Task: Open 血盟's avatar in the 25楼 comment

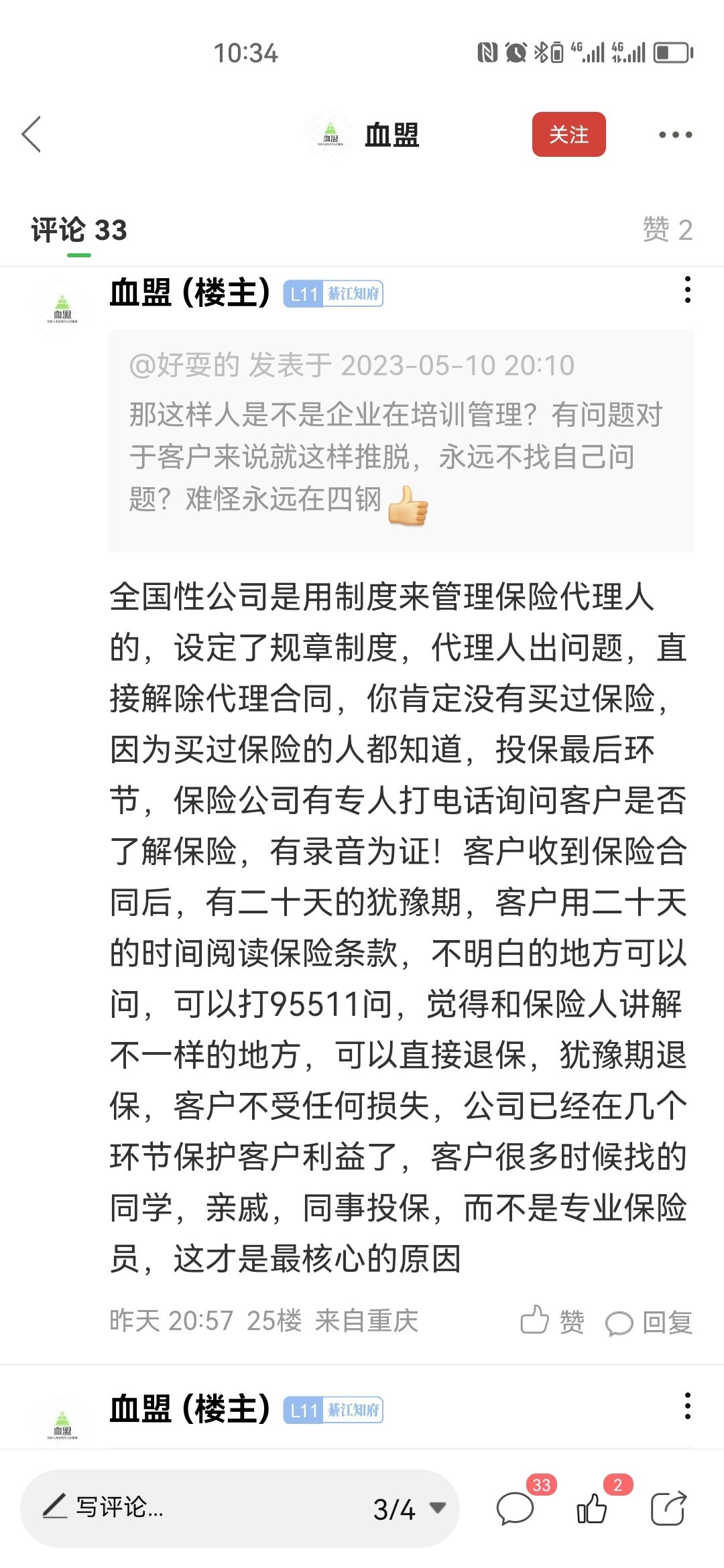Action: pos(62,310)
